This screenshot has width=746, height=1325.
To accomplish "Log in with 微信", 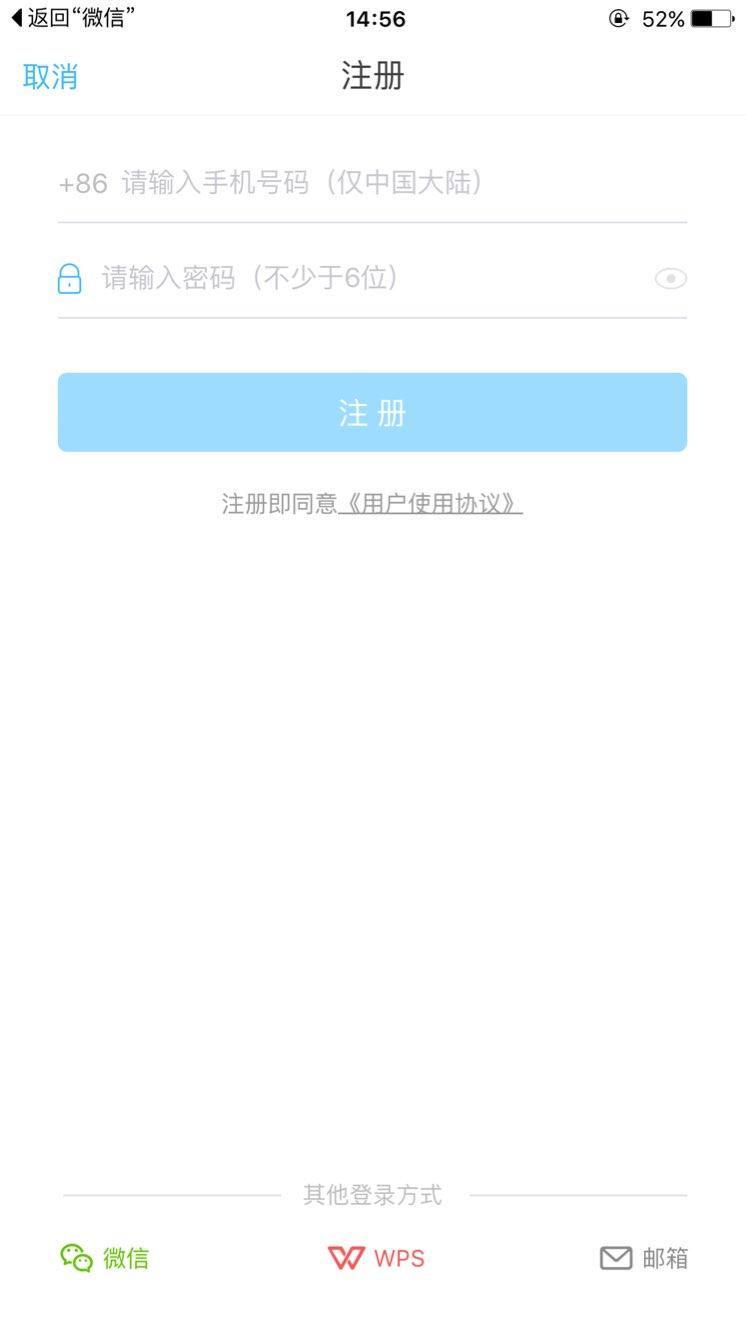I will click(x=105, y=1257).
